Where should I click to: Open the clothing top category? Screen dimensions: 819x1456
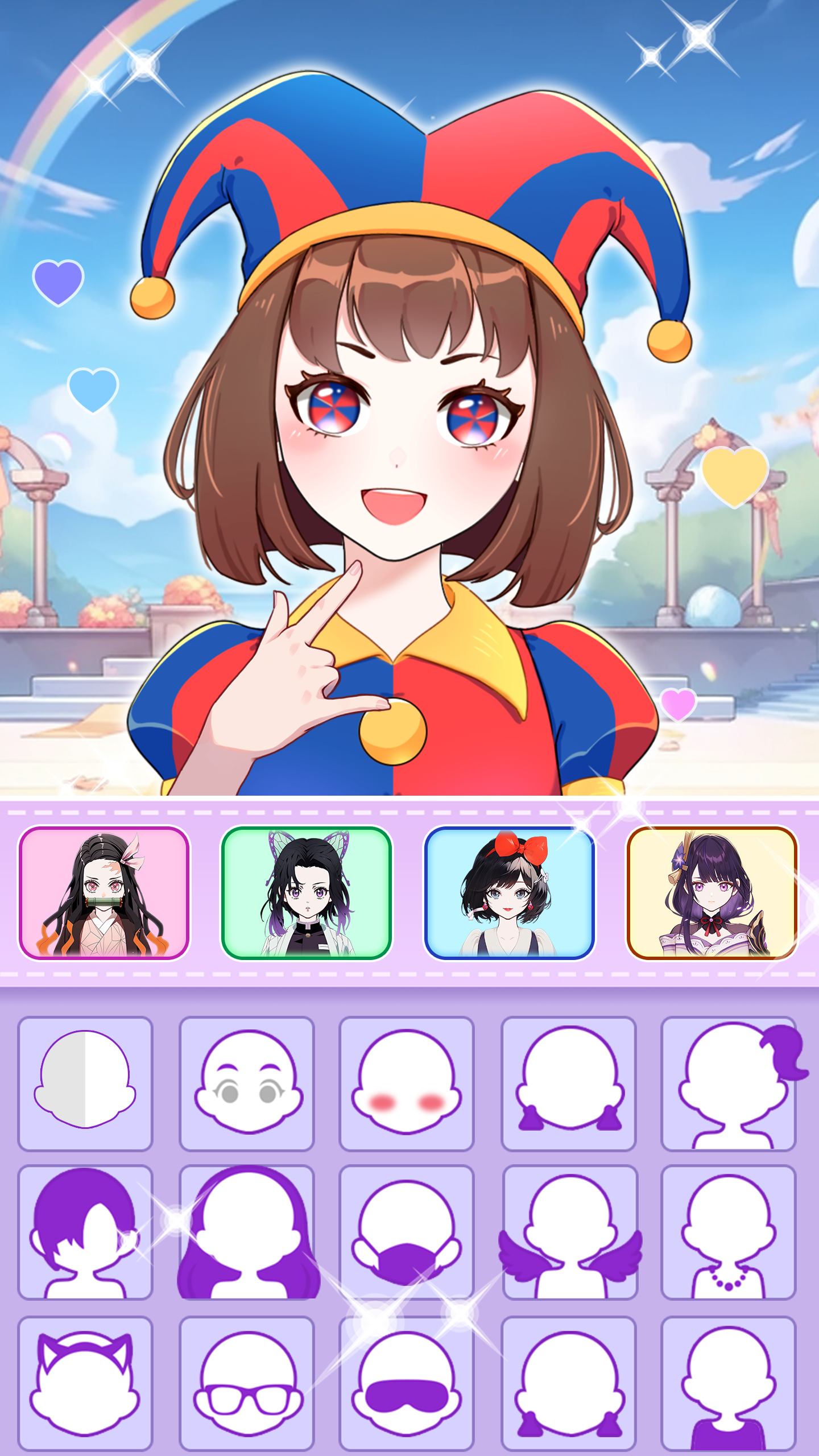click(x=728, y=1384)
